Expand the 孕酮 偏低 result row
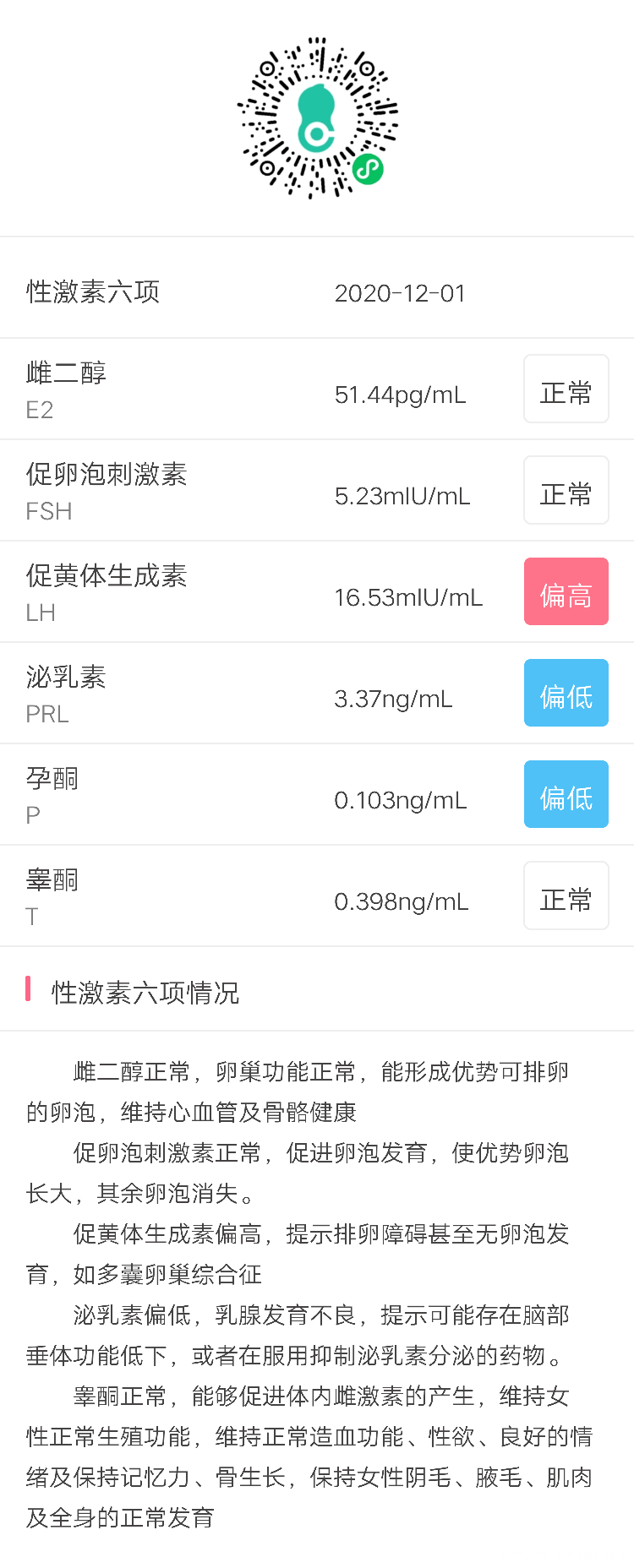Image resolution: width=634 pixels, height=1568 pixels. pos(317,794)
